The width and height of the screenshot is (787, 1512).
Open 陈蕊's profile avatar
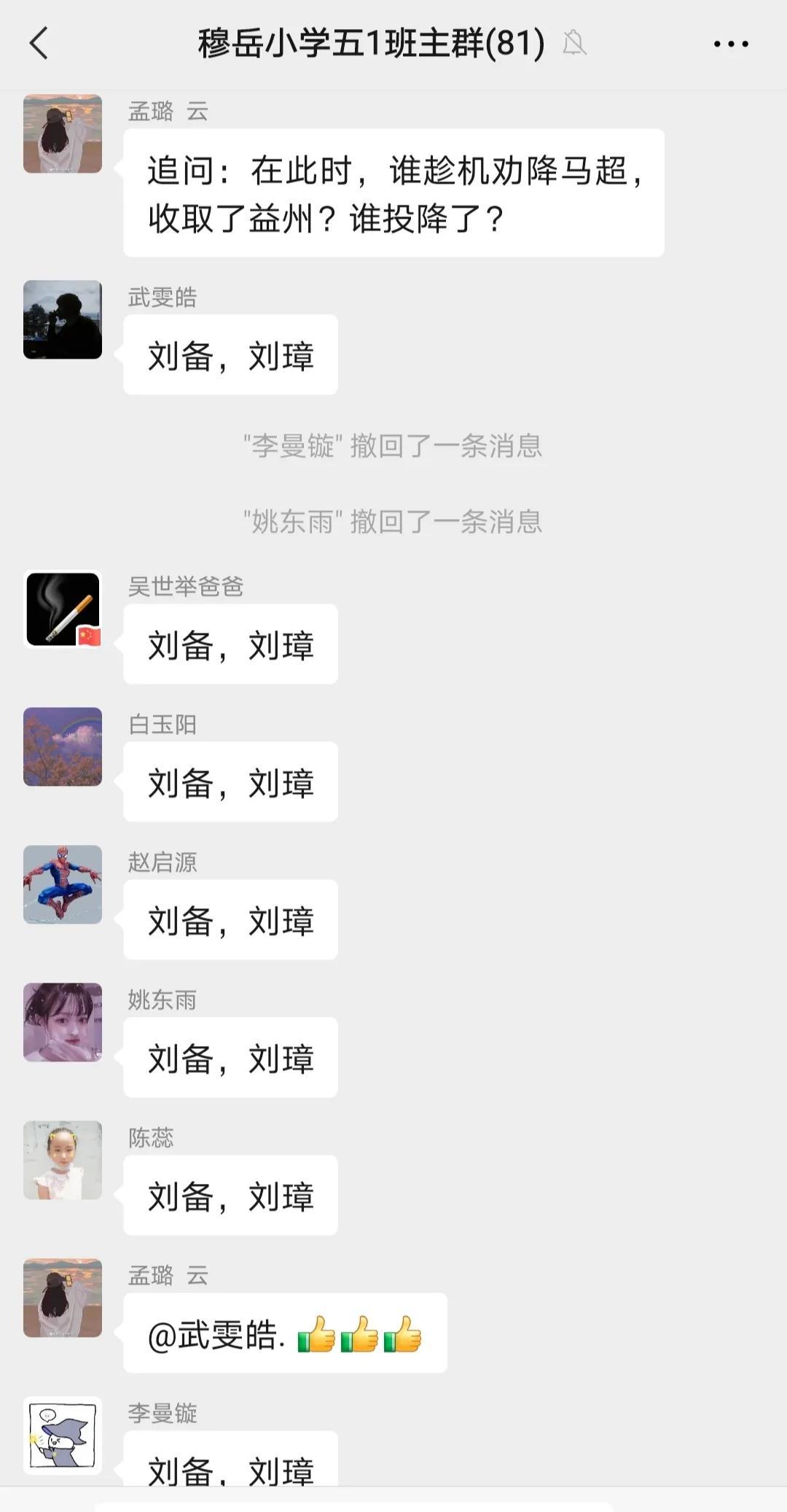pos(63,1160)
